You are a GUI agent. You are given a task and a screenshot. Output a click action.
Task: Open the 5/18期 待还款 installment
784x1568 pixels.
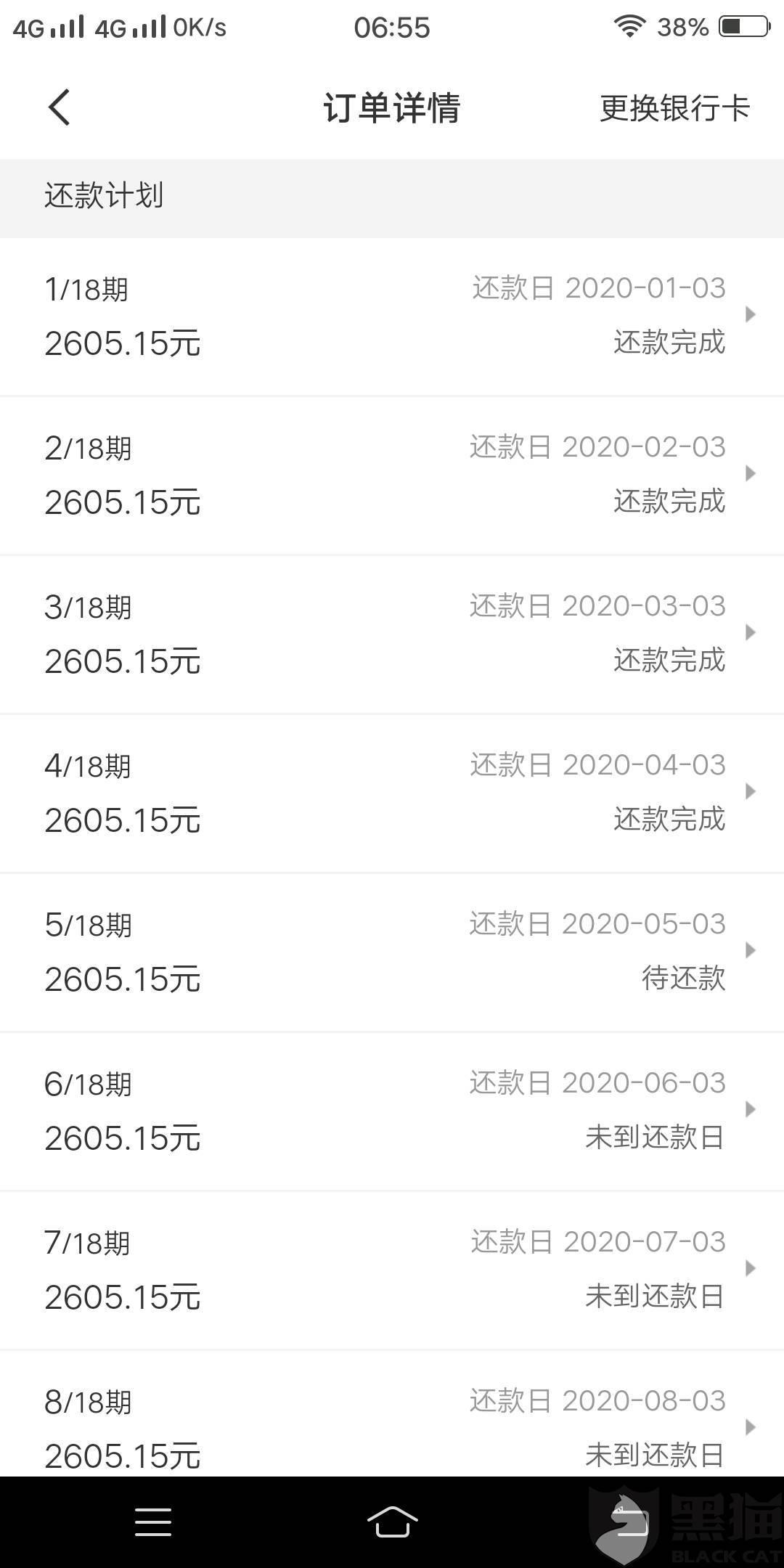392,952
